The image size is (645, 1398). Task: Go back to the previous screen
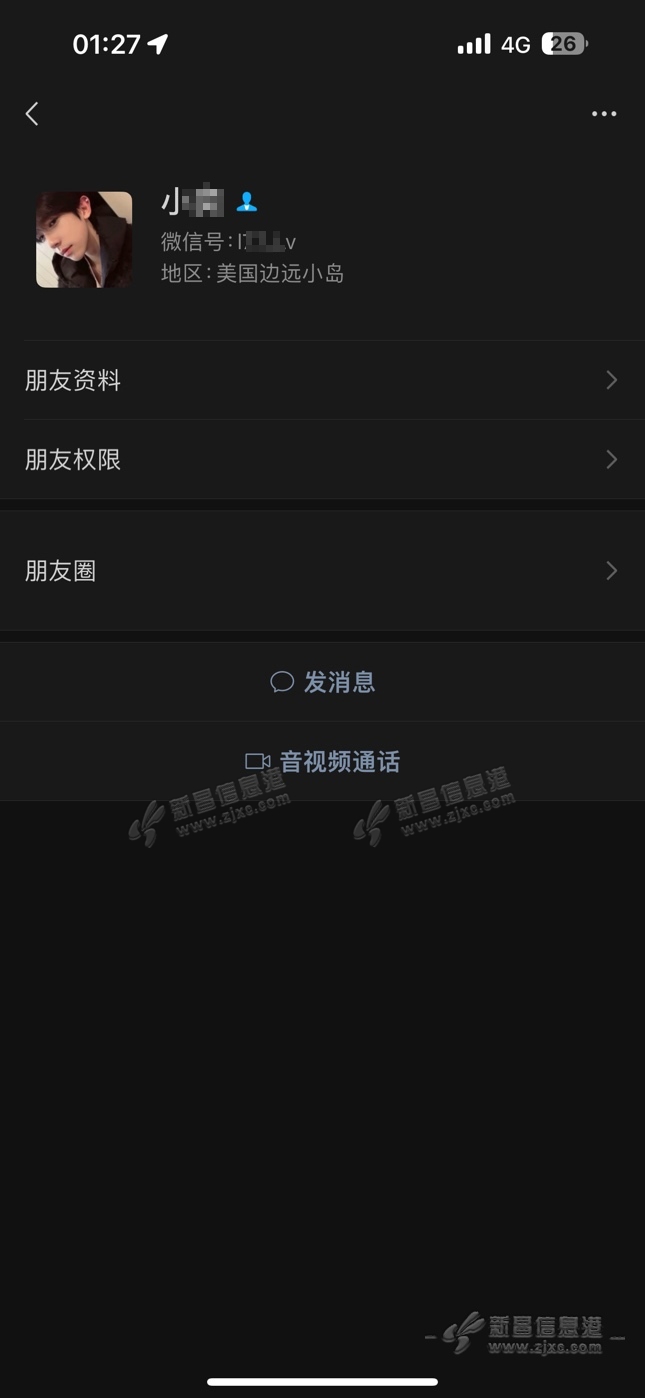32,114
